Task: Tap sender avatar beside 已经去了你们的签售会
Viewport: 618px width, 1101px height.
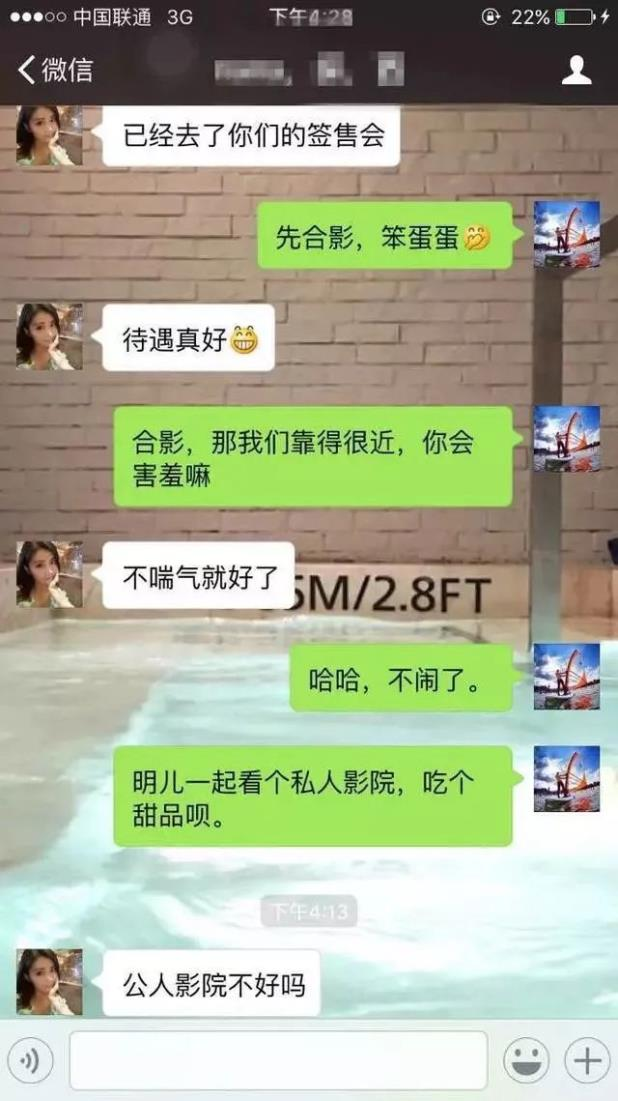Action: pyautogui.click(x=49, y=135)
